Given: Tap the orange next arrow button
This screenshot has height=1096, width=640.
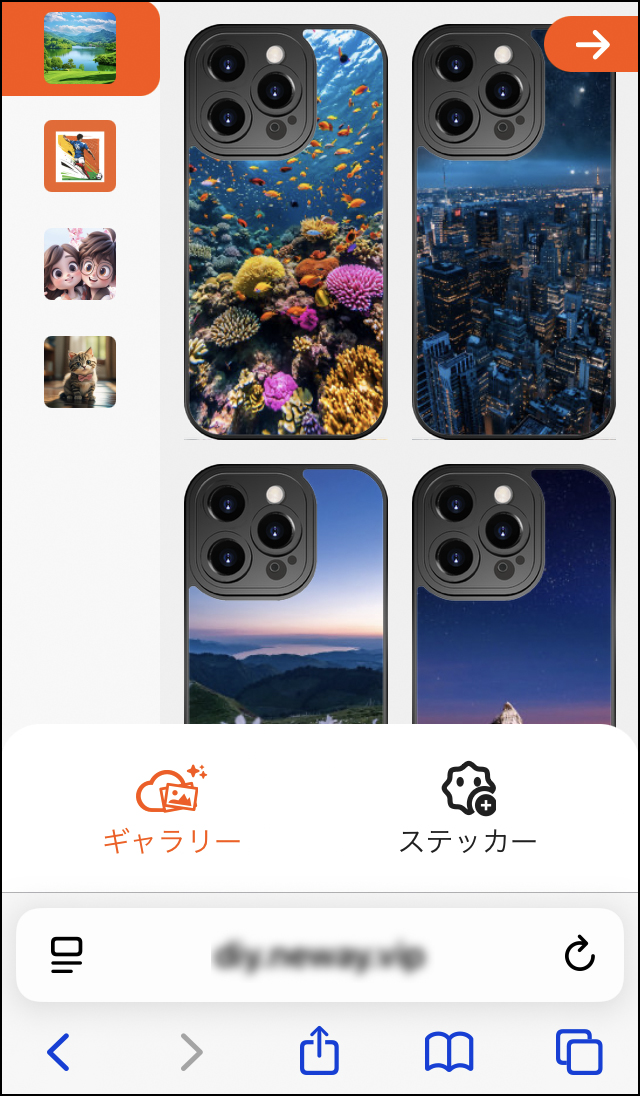Looking at the screenshot, I should [x=592, y=44].
